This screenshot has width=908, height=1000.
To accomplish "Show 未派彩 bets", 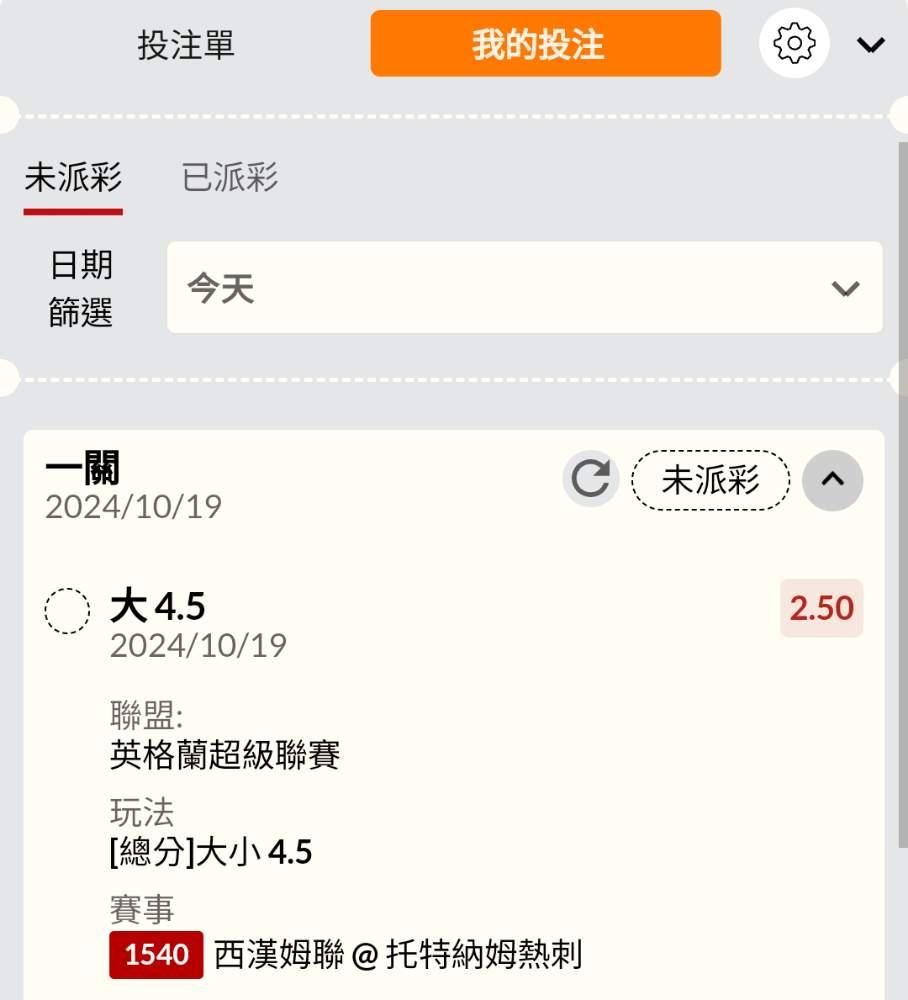I will point(73,178).
